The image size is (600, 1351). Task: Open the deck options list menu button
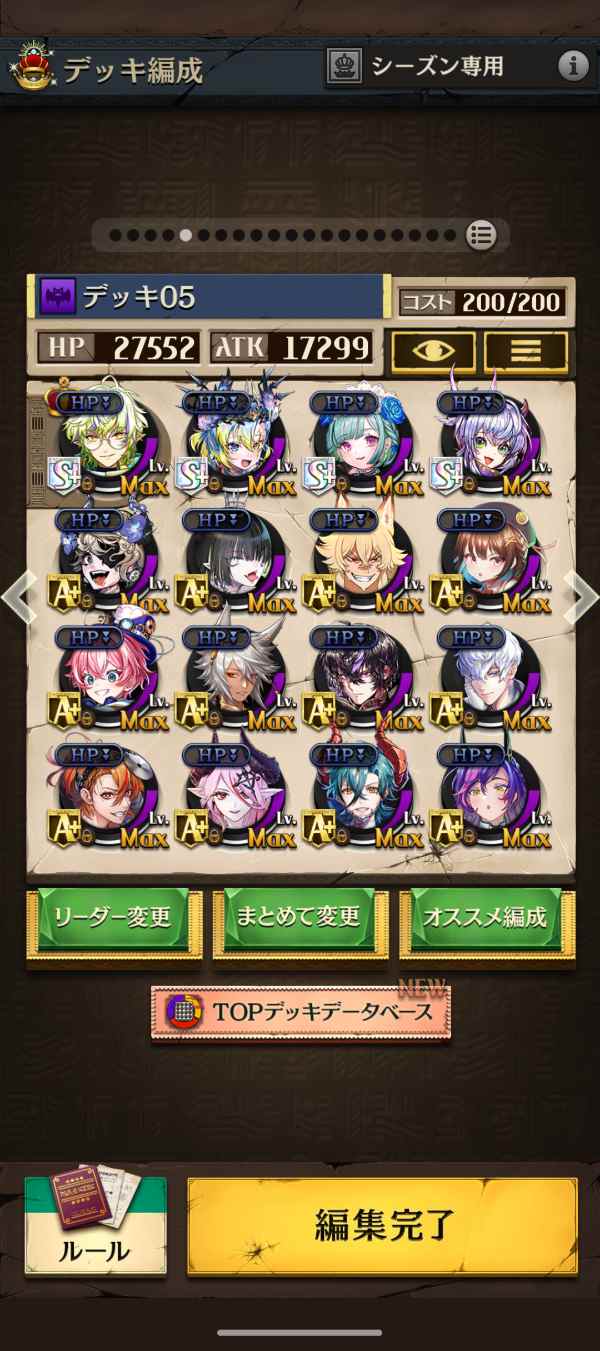coord(525,350)
